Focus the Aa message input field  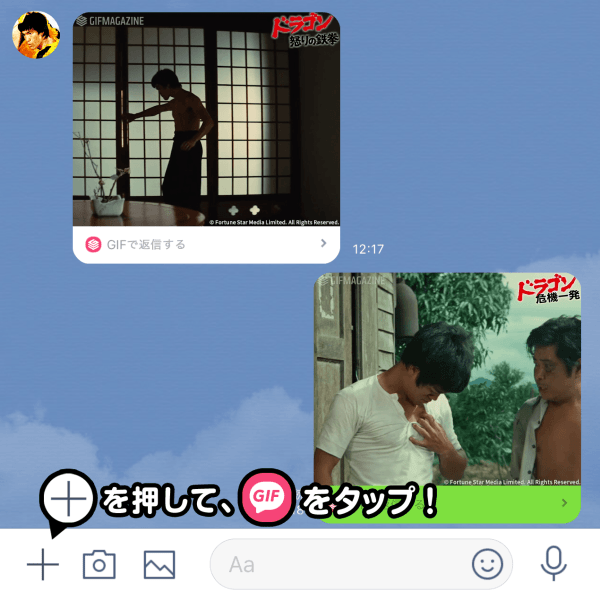[340, 565]
